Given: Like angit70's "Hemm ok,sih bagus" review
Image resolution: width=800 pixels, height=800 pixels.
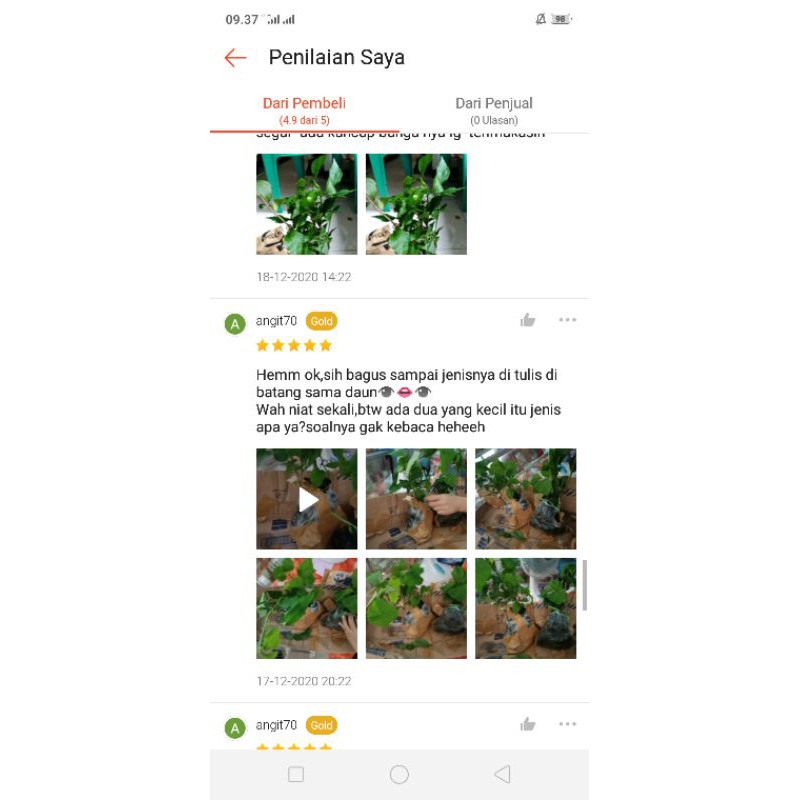Looking at the screenshot, I should pyautogui.click(x=528, y=320).
